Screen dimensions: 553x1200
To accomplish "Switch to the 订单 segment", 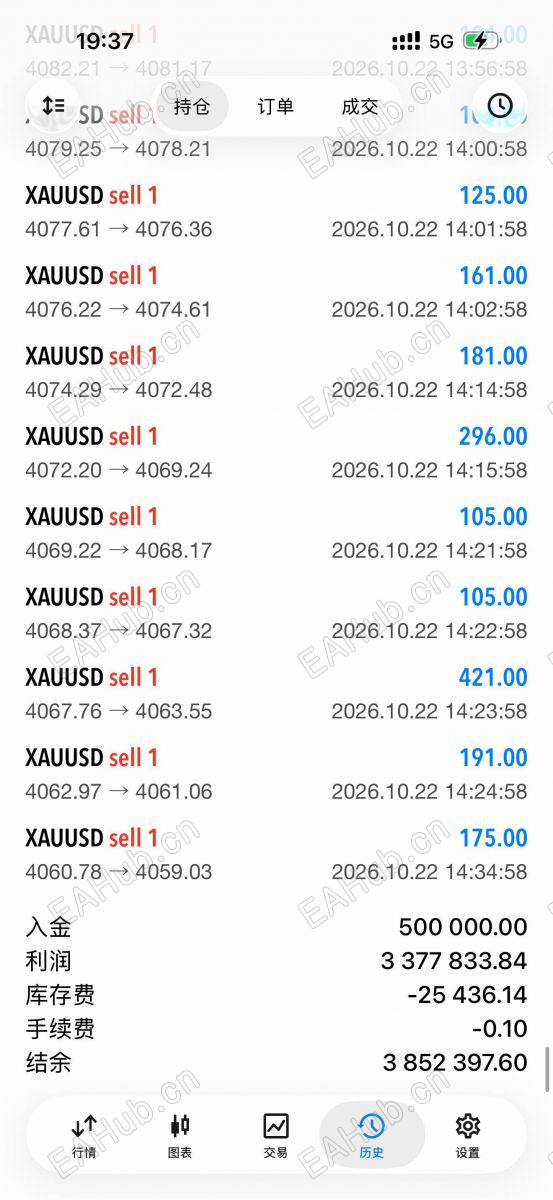I will [275, 106].
